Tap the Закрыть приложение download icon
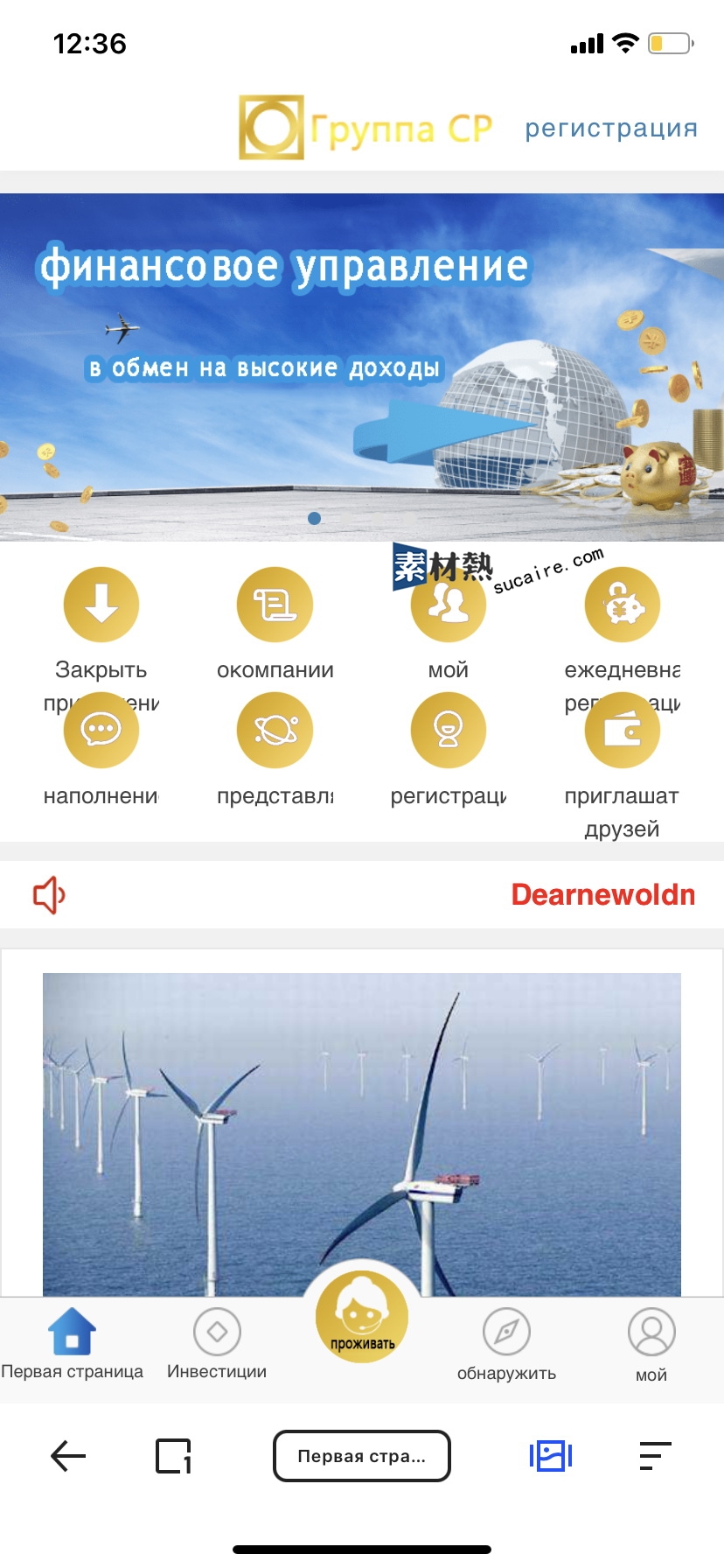Image resolution: width=724 pixels, height=1568 pixels. tap(101, 605)
